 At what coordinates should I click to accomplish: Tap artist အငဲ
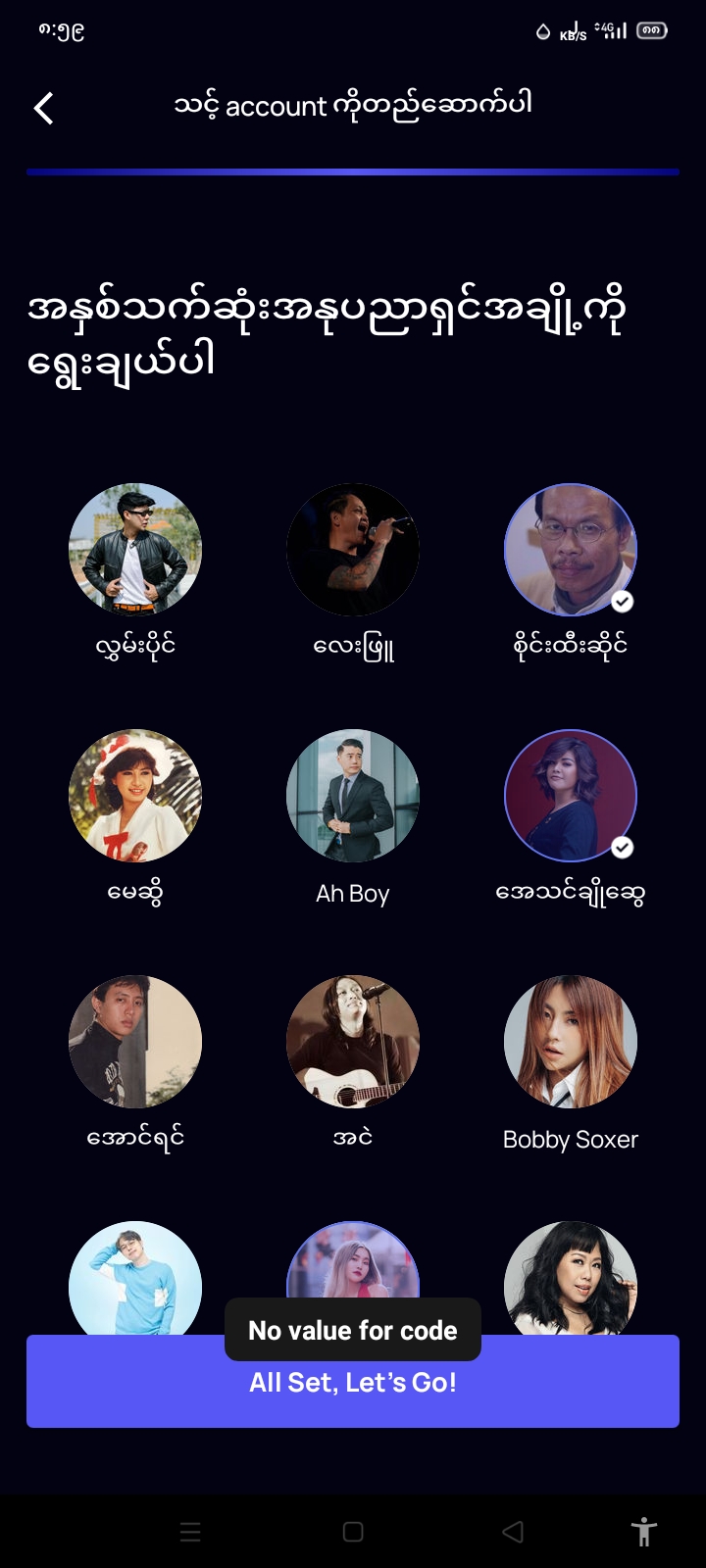pos(353,1042)
